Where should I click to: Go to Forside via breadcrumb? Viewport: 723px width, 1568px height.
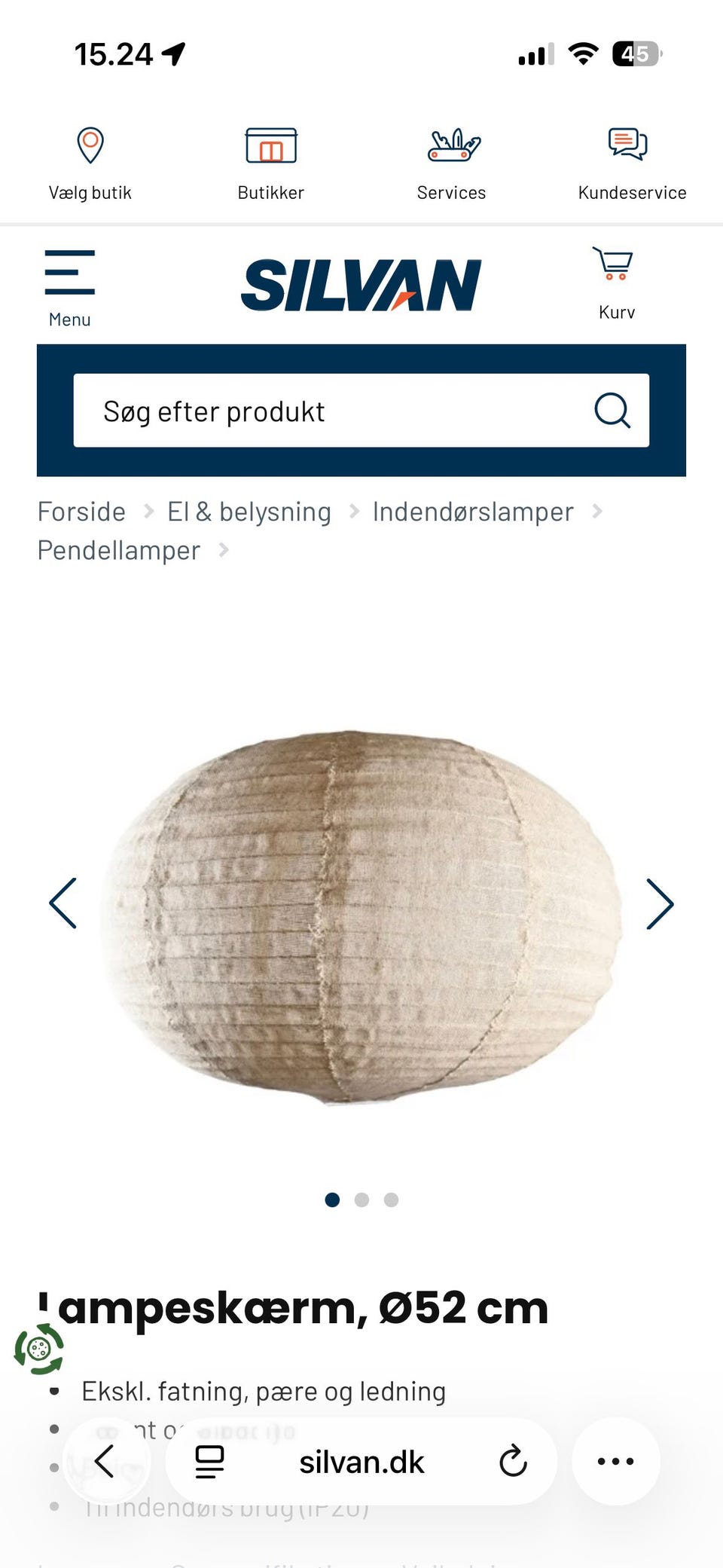pyautogui.click(x=81, y=511)
